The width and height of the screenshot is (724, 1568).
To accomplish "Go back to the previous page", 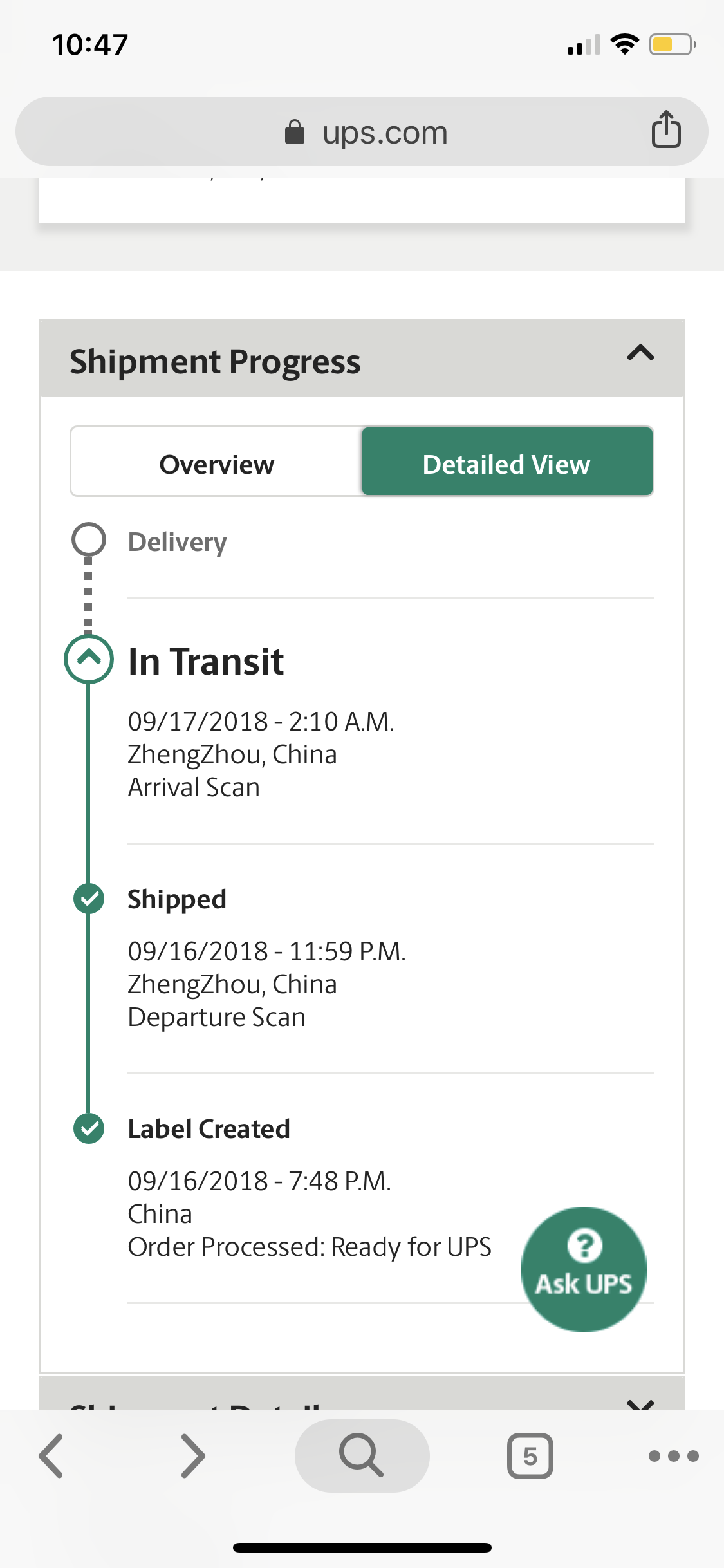I will (x=51, y=1456).
